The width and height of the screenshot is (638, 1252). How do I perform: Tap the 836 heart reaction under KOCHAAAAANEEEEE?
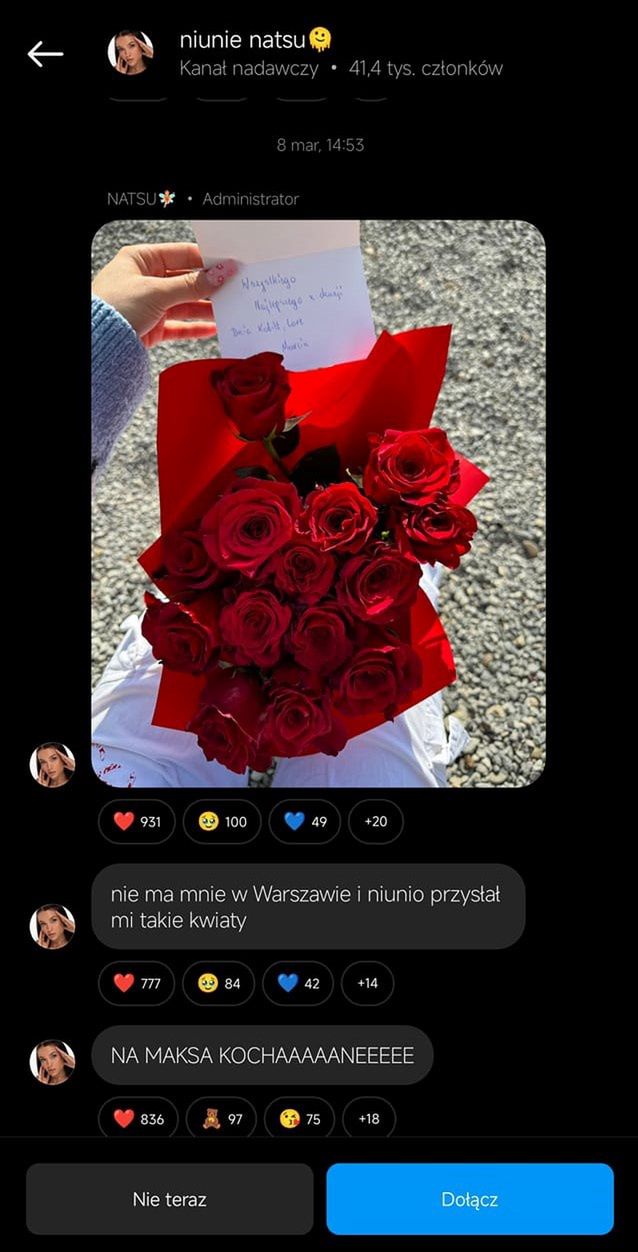138,1119
